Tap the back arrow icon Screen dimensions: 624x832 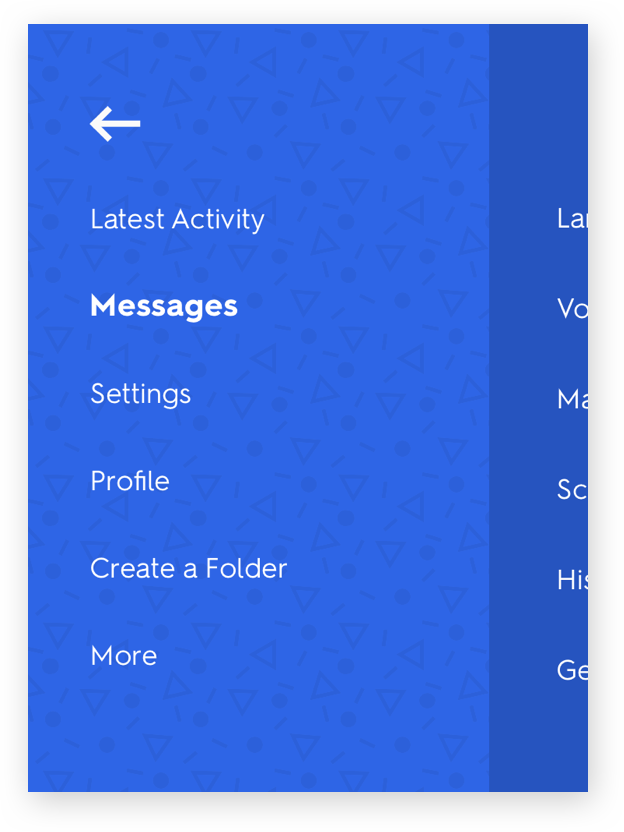click(x=115, y=124)
